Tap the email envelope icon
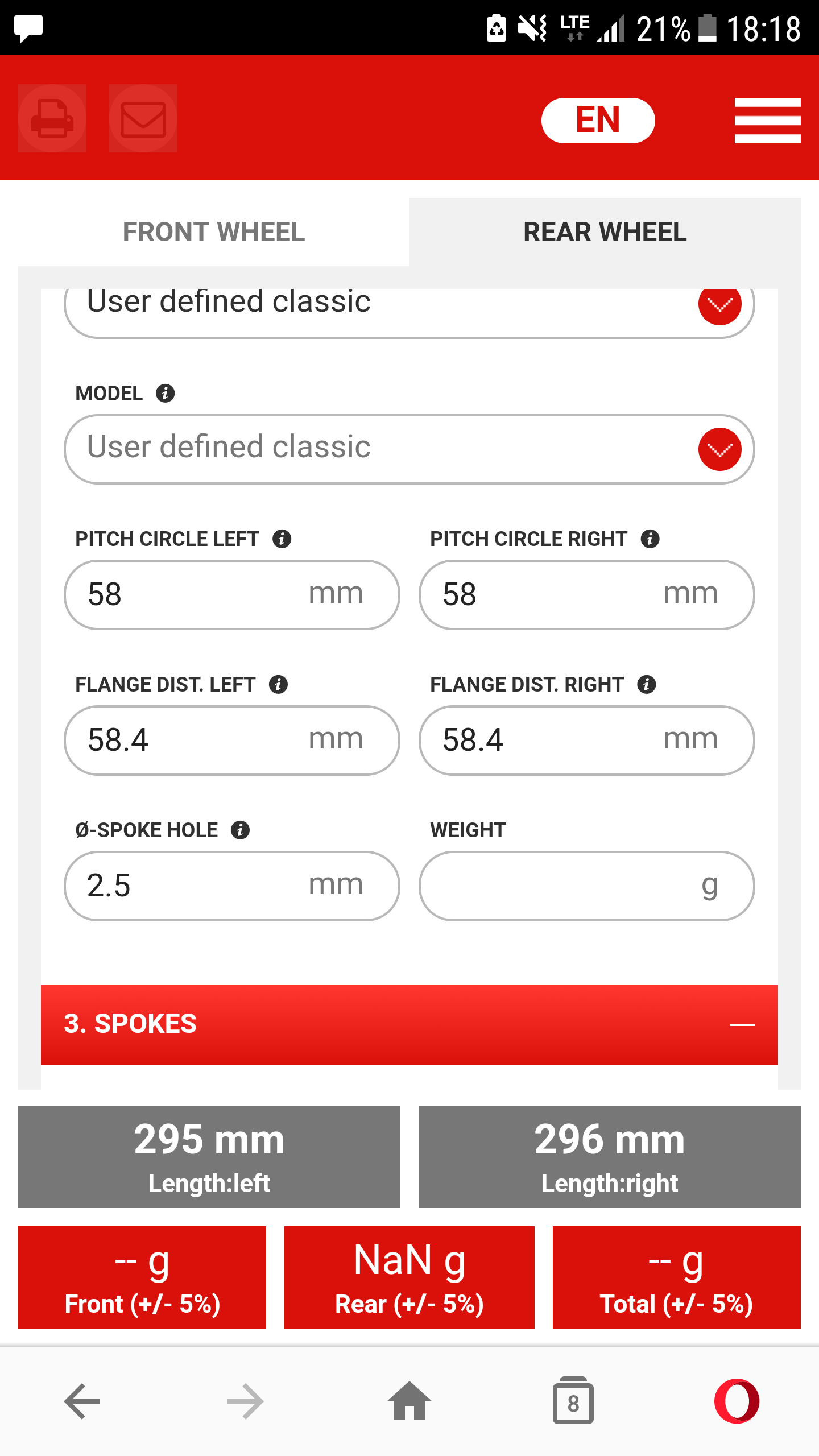The width and height of the screenshot is (819, 1456). (x=143, y=118)
